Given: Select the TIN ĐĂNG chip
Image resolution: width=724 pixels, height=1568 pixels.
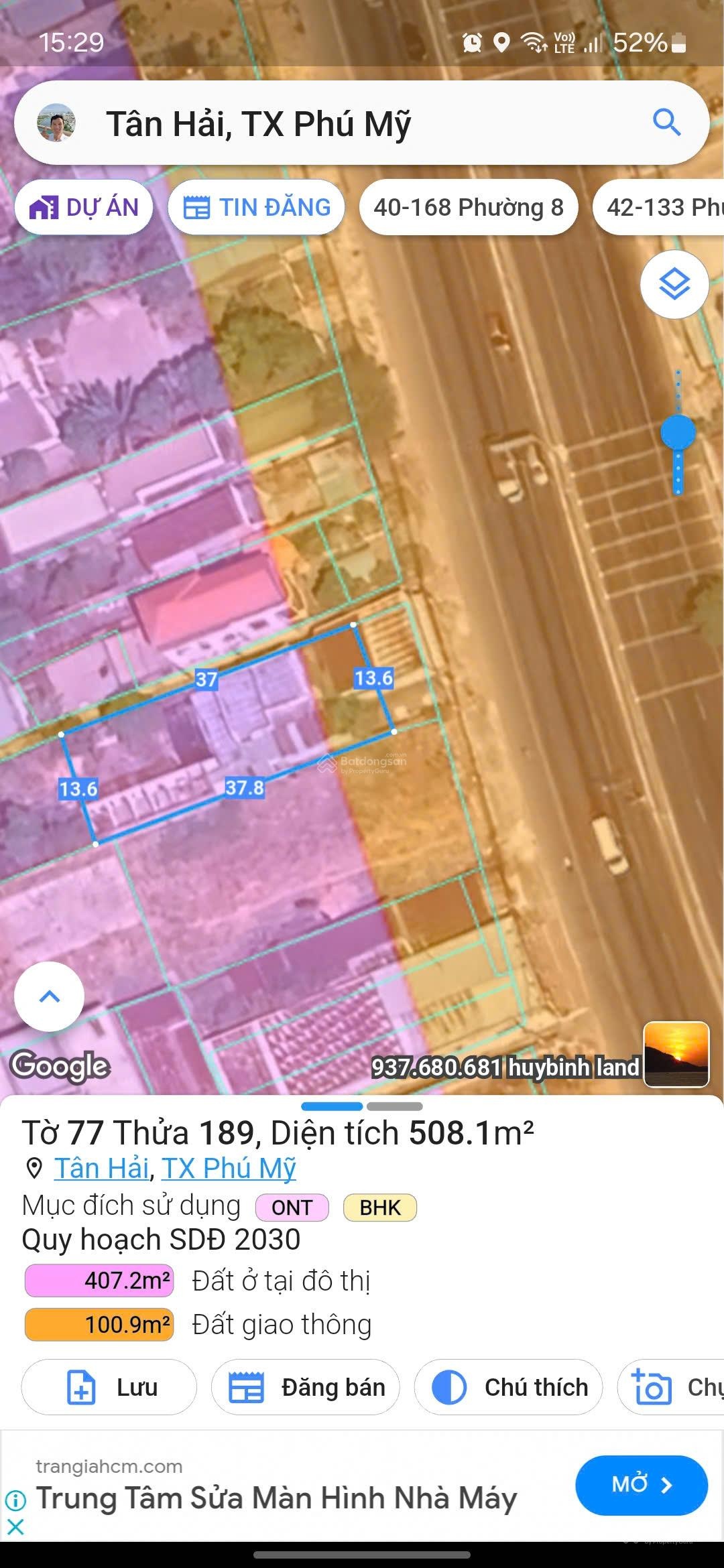Looking at the screenshot, I should click(257, 208).
